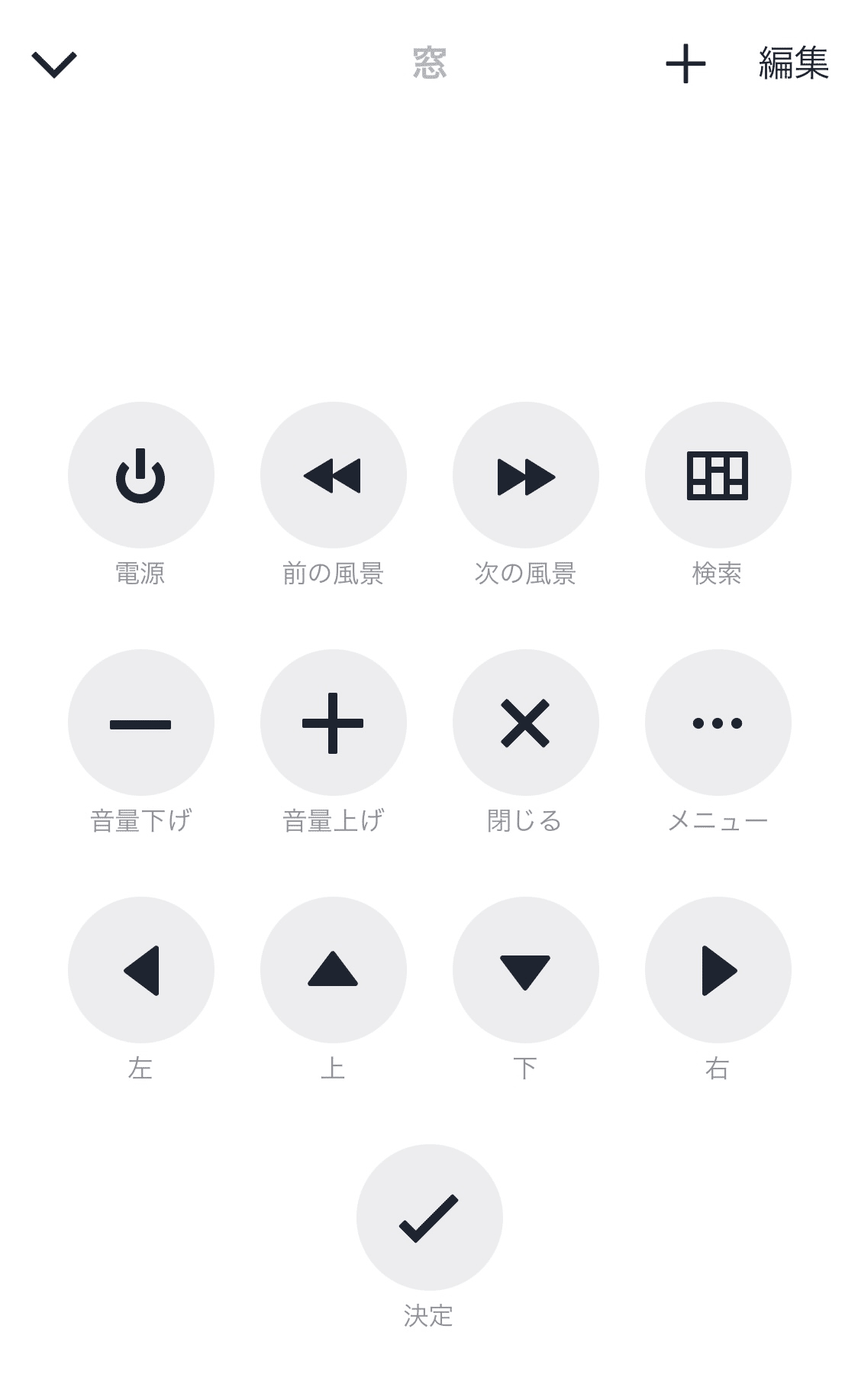Tap the power symbol inside its circle
Viewport: 858px width, 1400px height.
point(140,475)
